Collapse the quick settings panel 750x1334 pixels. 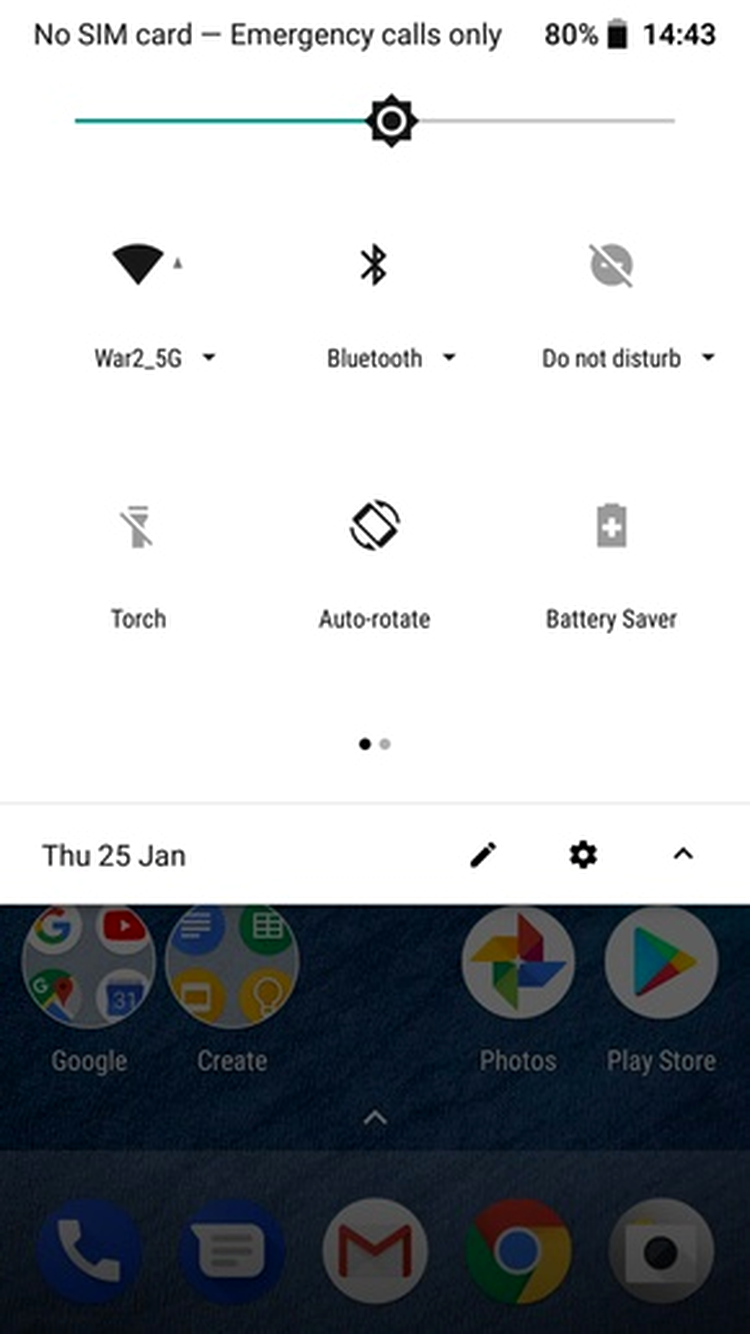pos(683,855)
